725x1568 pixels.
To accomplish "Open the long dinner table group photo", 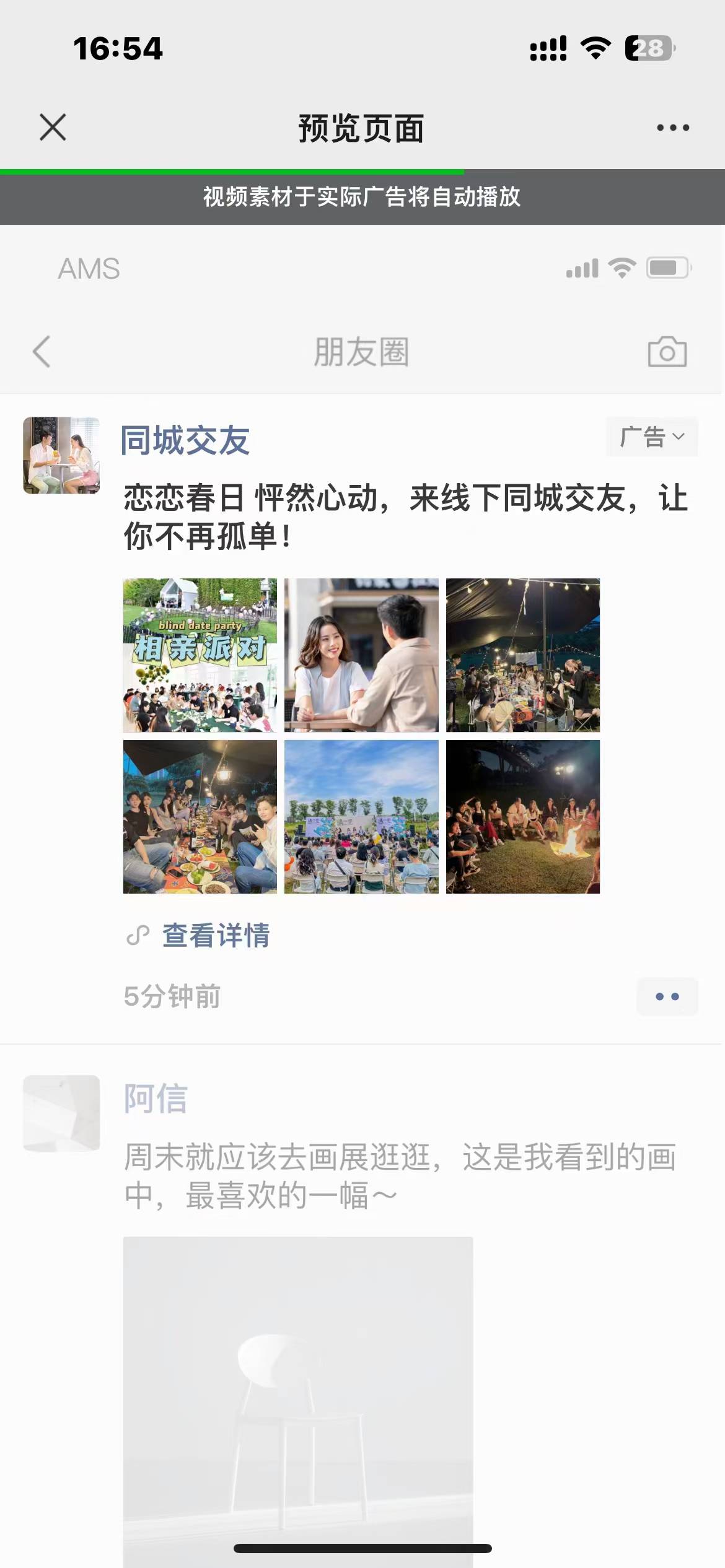I will 200,817.
